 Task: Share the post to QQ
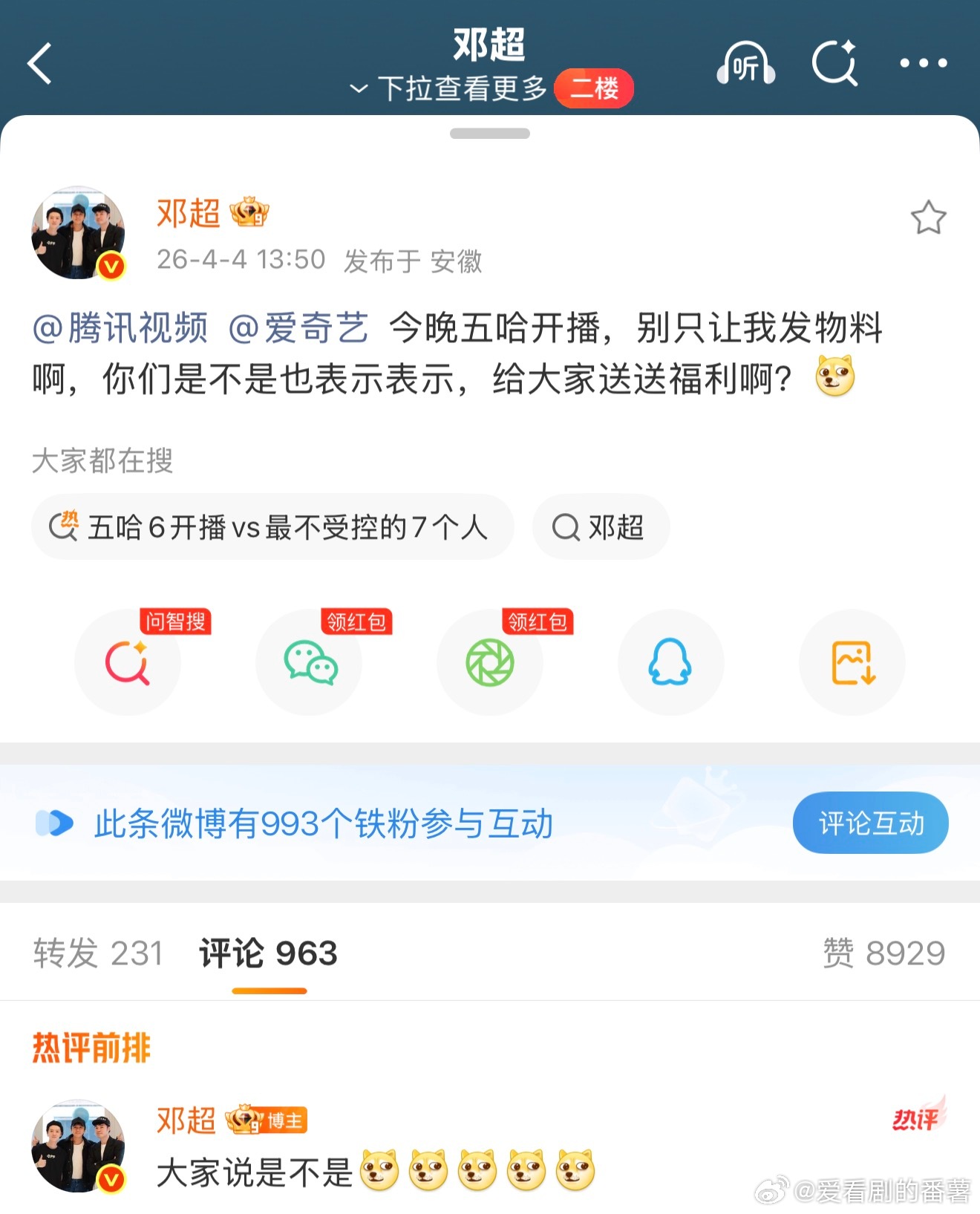670,663
